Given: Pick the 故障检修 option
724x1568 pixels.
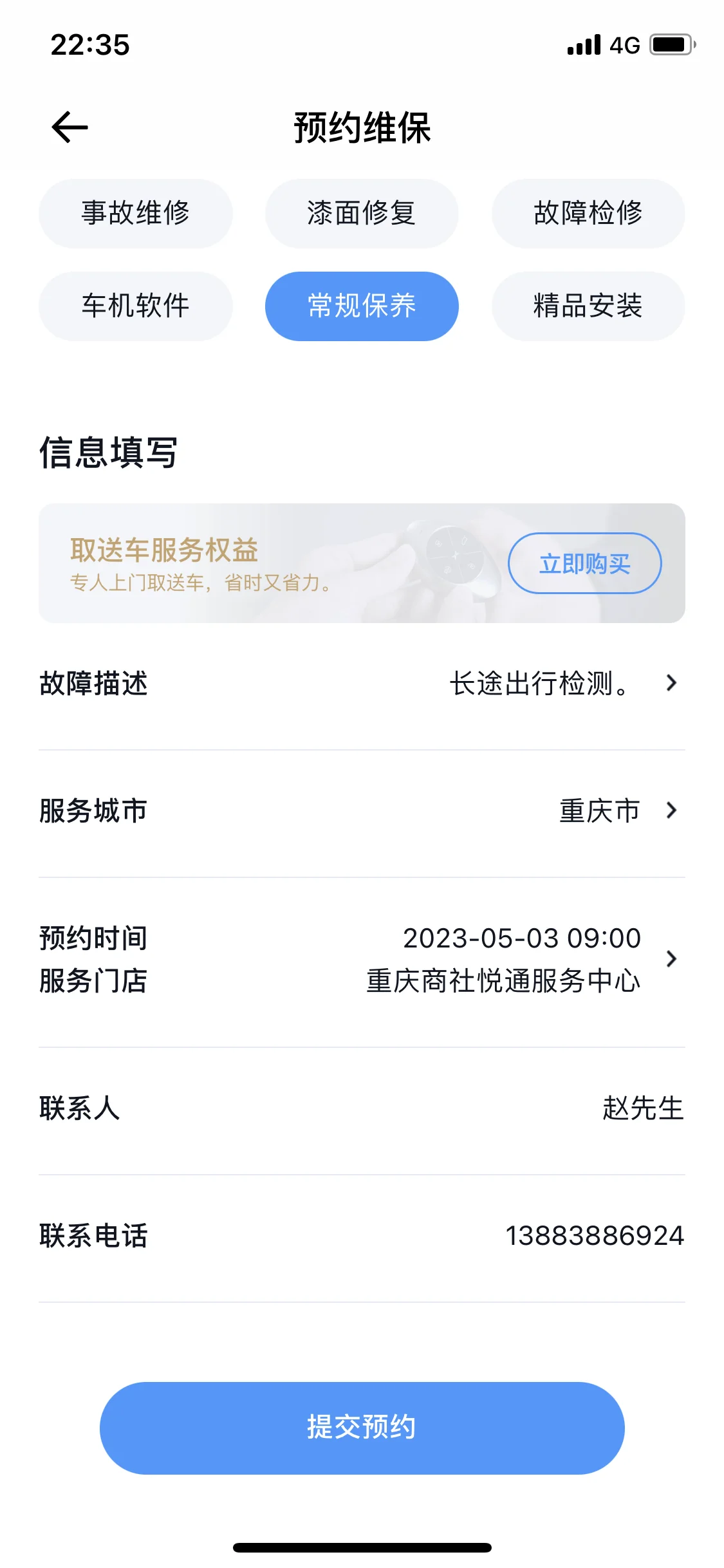Looking at the screenshot, I should point(588,213).
